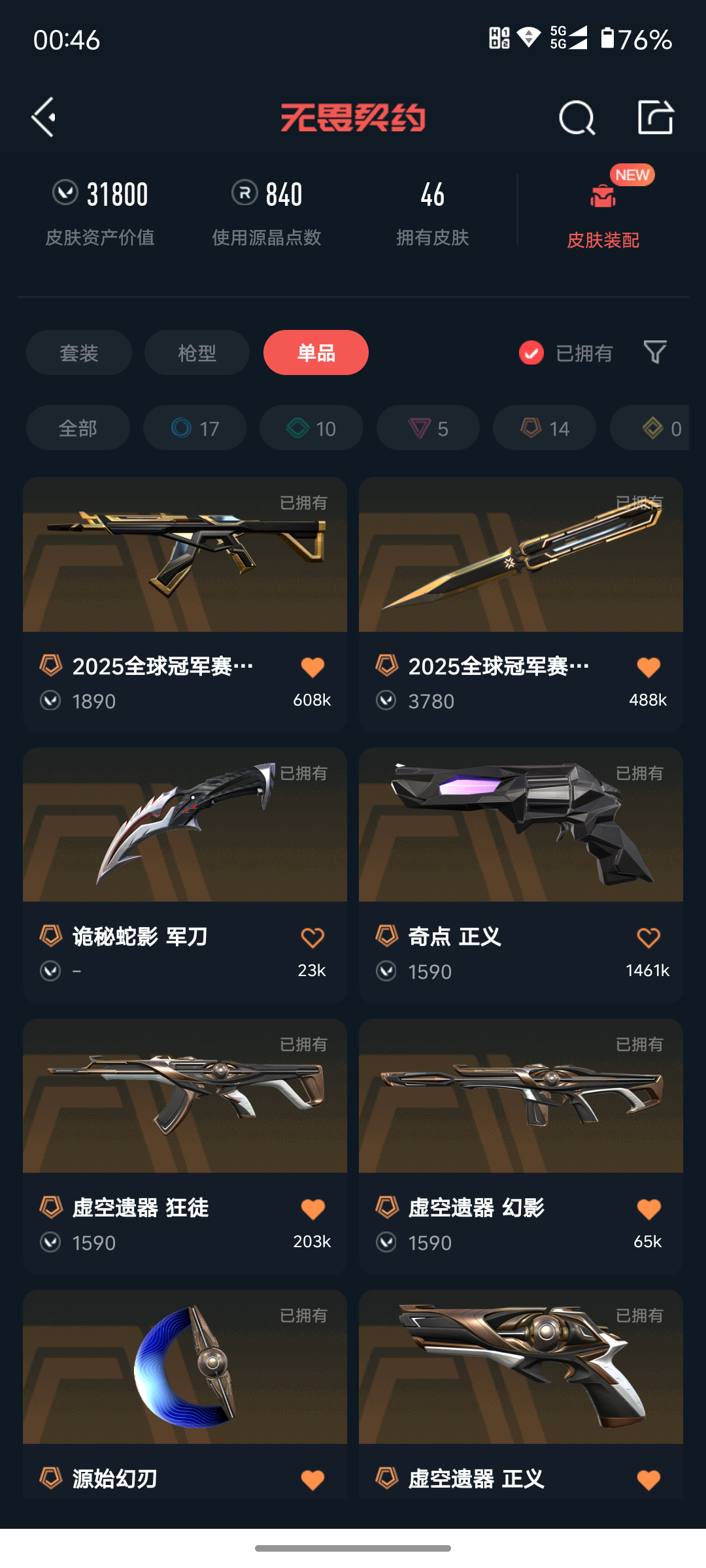Image resolution: width=706 pixels, height=1568 pixels.
Task: Select the 单品 tab
Action: 316,353
